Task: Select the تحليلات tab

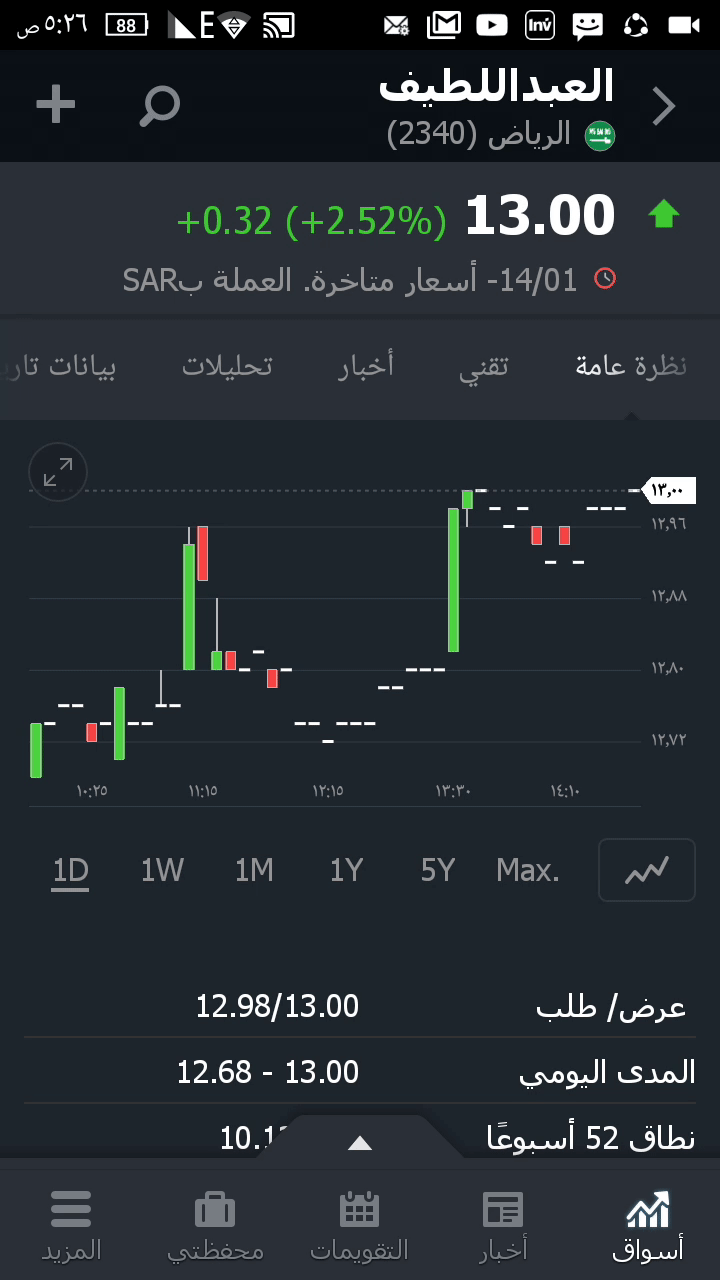Action: (x=227, y=366)
